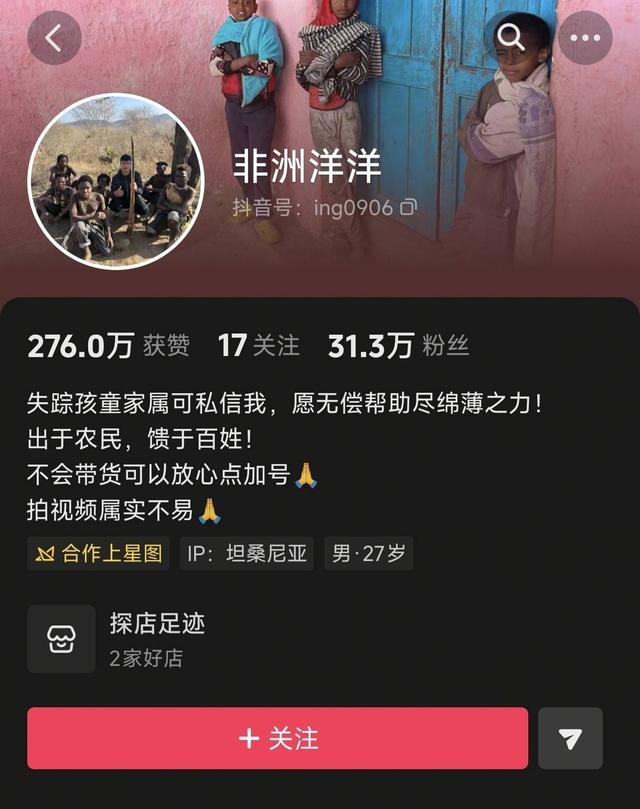
Task: Copy the Douyin ID ing0906
Action: coord(408,208)
